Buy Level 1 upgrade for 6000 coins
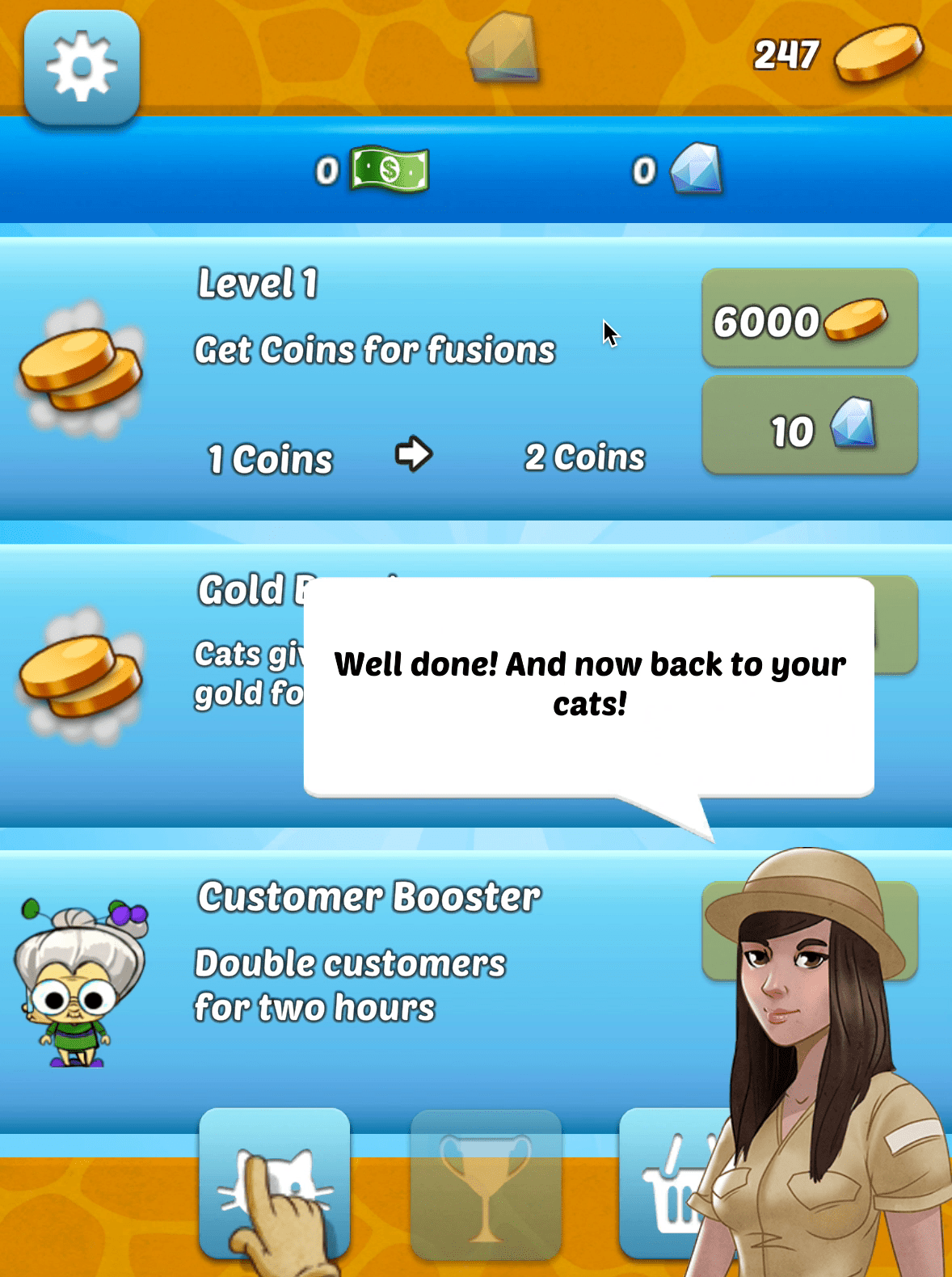This screenshot has width=952, height=1277. click(809, 318)
